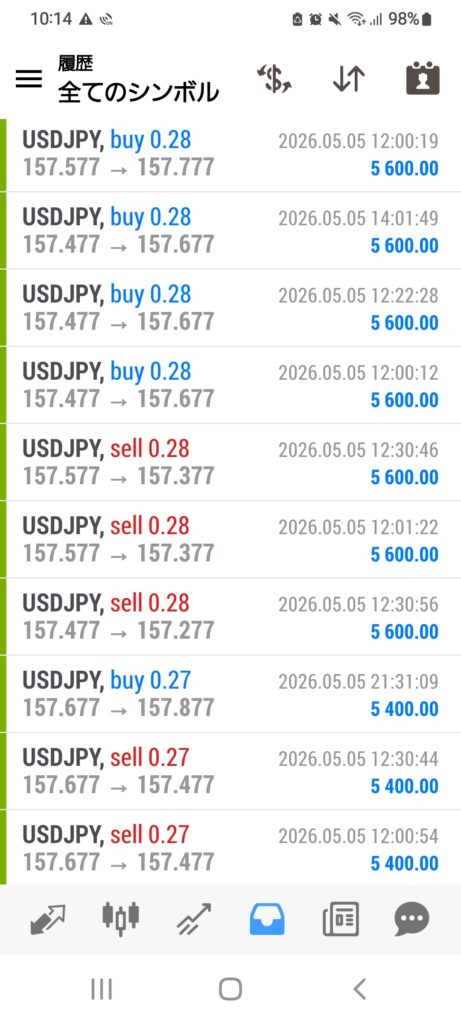Open the chat messages tab
This screenshot has height=1024, width=461.
coord(412,920)
